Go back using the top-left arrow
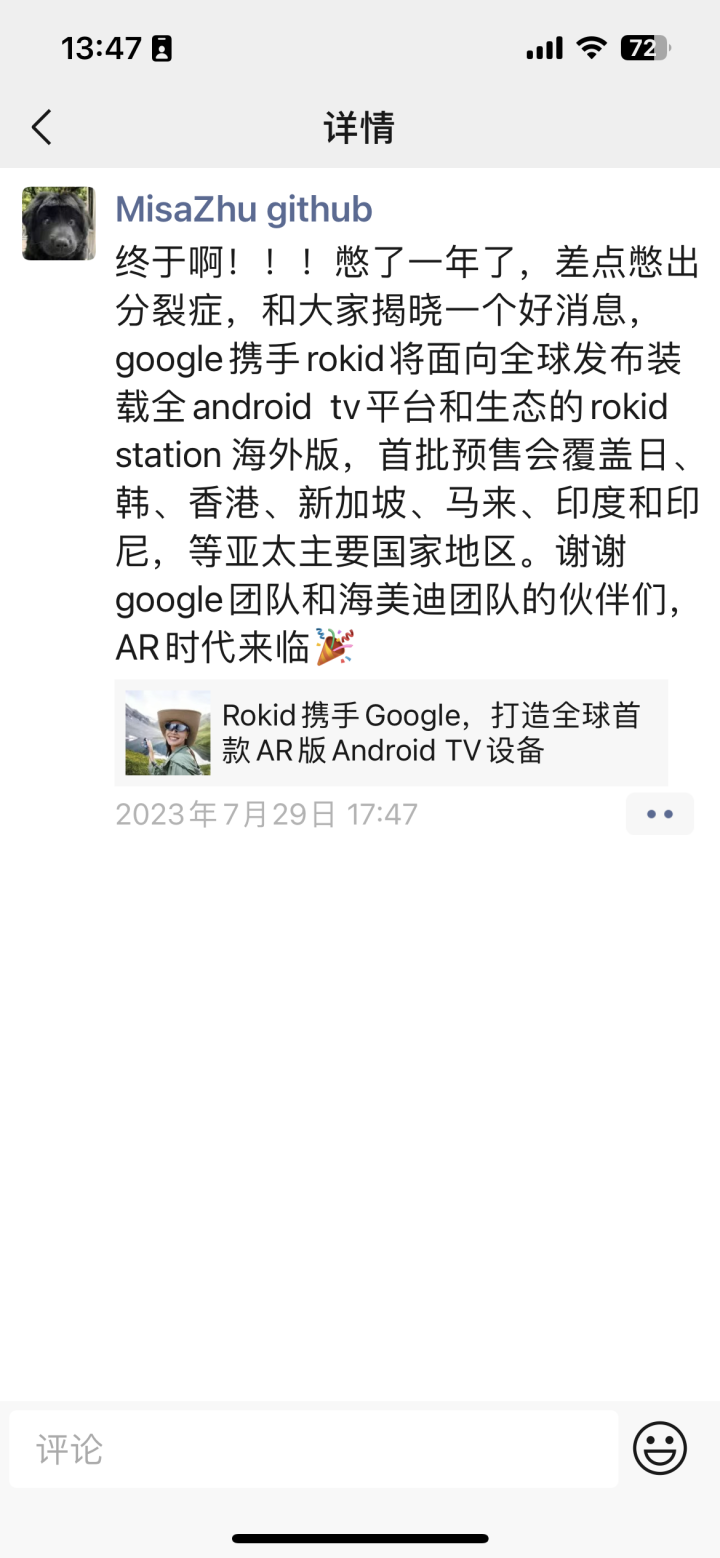720x1558 pixels. (41, 127)
